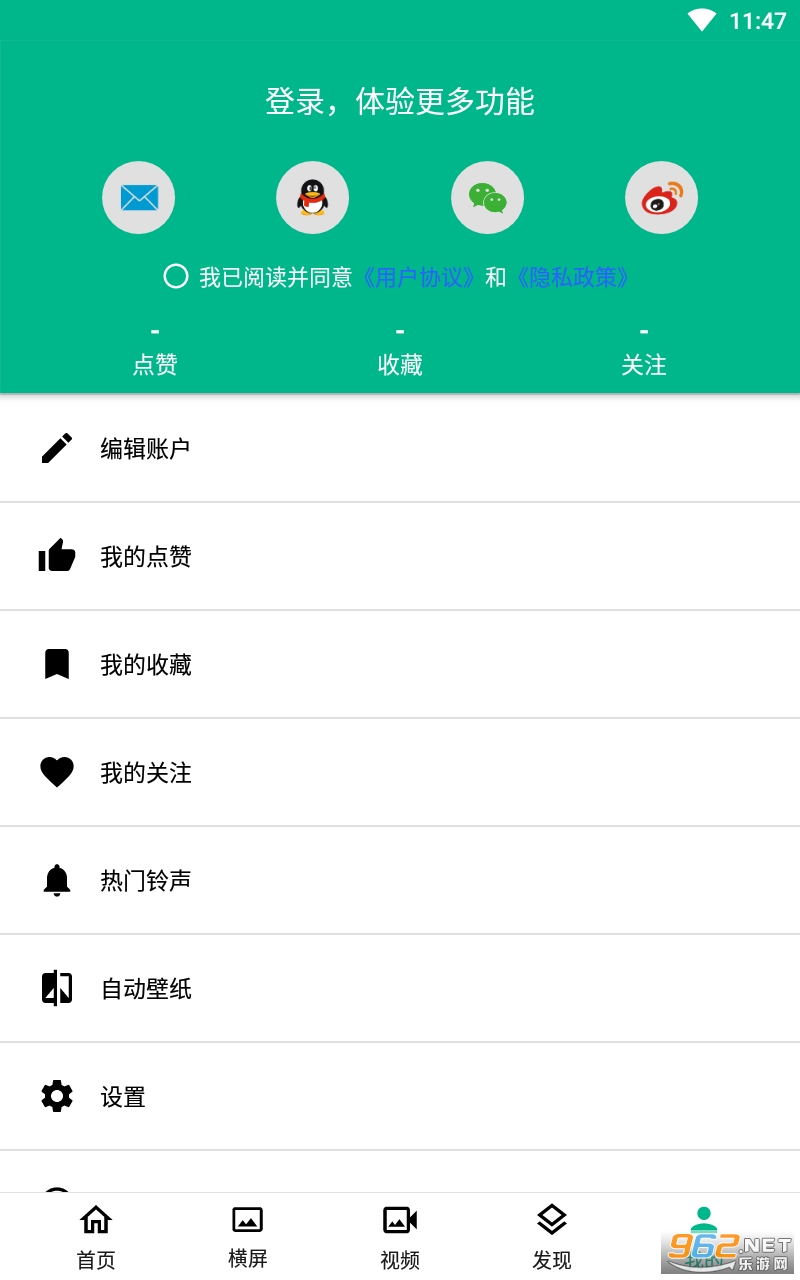Open 热门铃声 row
The image size is (800, 1280).
coord(400,880)
